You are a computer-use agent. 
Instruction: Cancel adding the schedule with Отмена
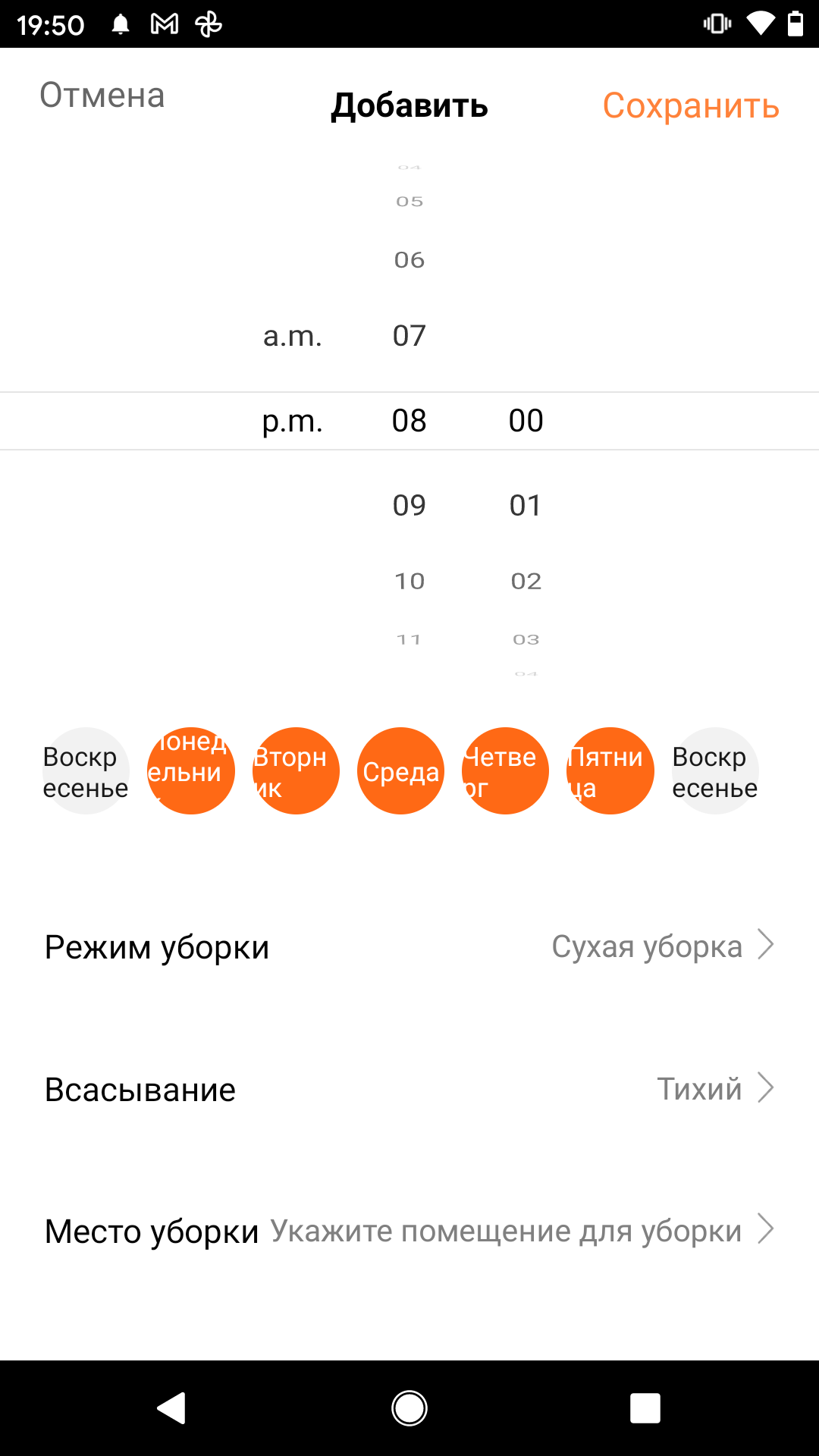102,96
